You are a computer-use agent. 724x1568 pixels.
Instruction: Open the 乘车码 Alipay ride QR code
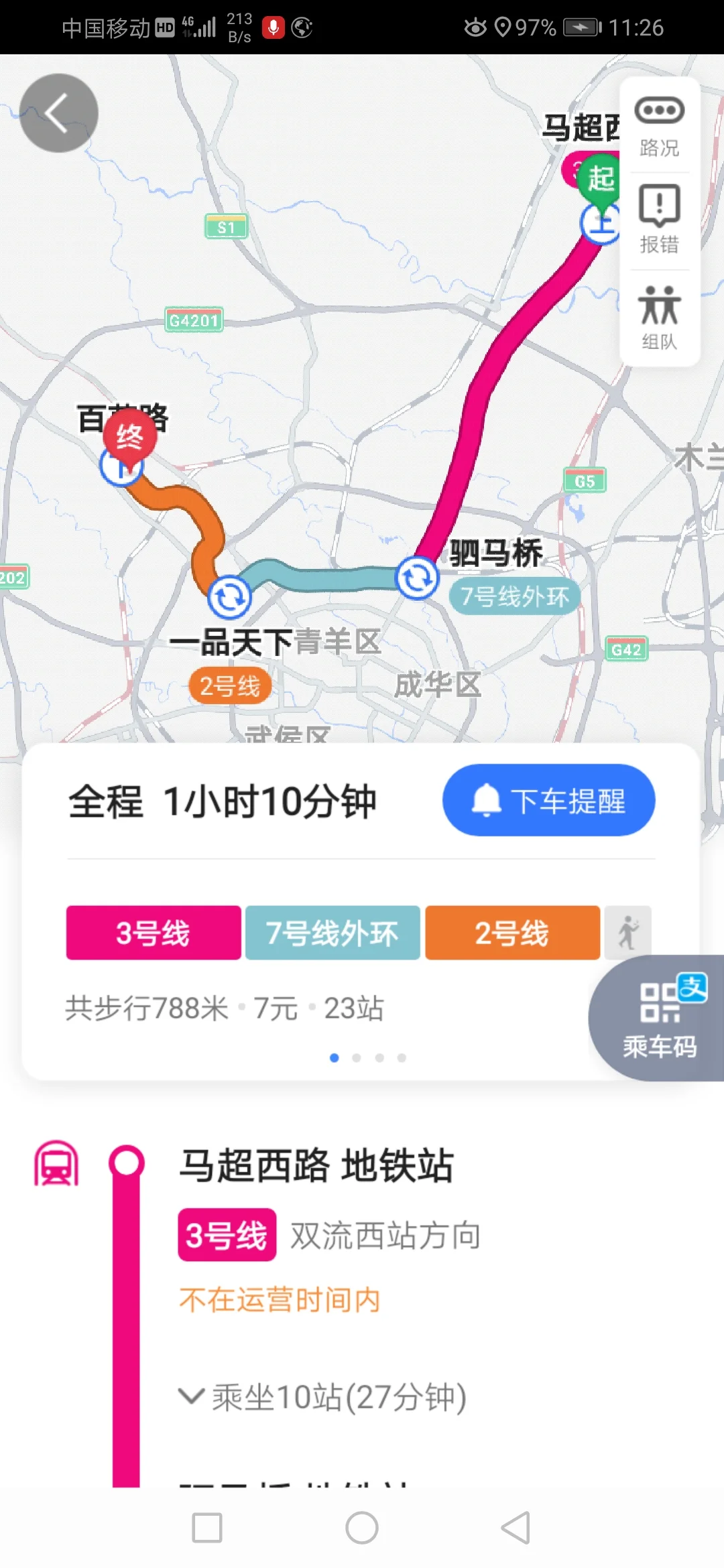click(x=660, y=1019)
